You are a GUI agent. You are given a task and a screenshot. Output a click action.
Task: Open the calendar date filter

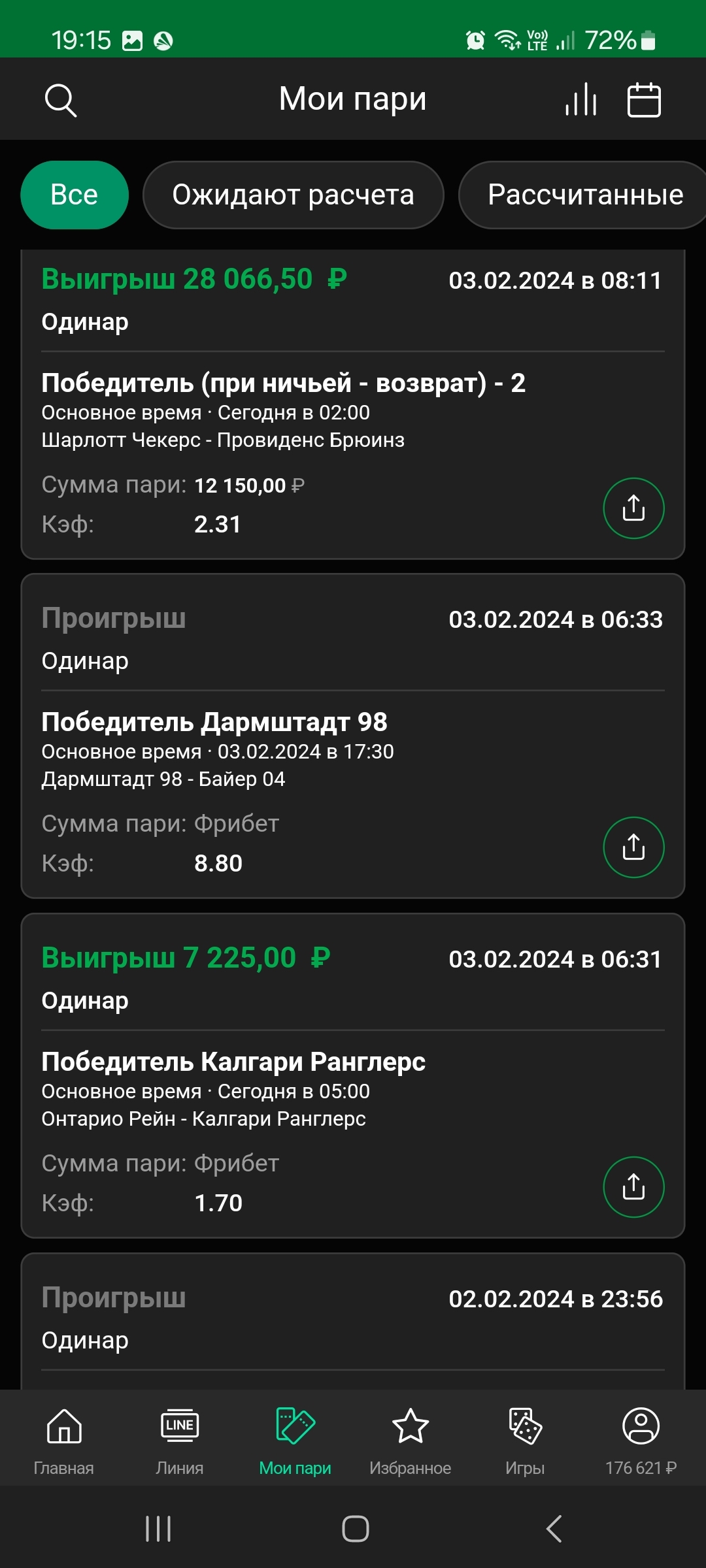point(644,99)
